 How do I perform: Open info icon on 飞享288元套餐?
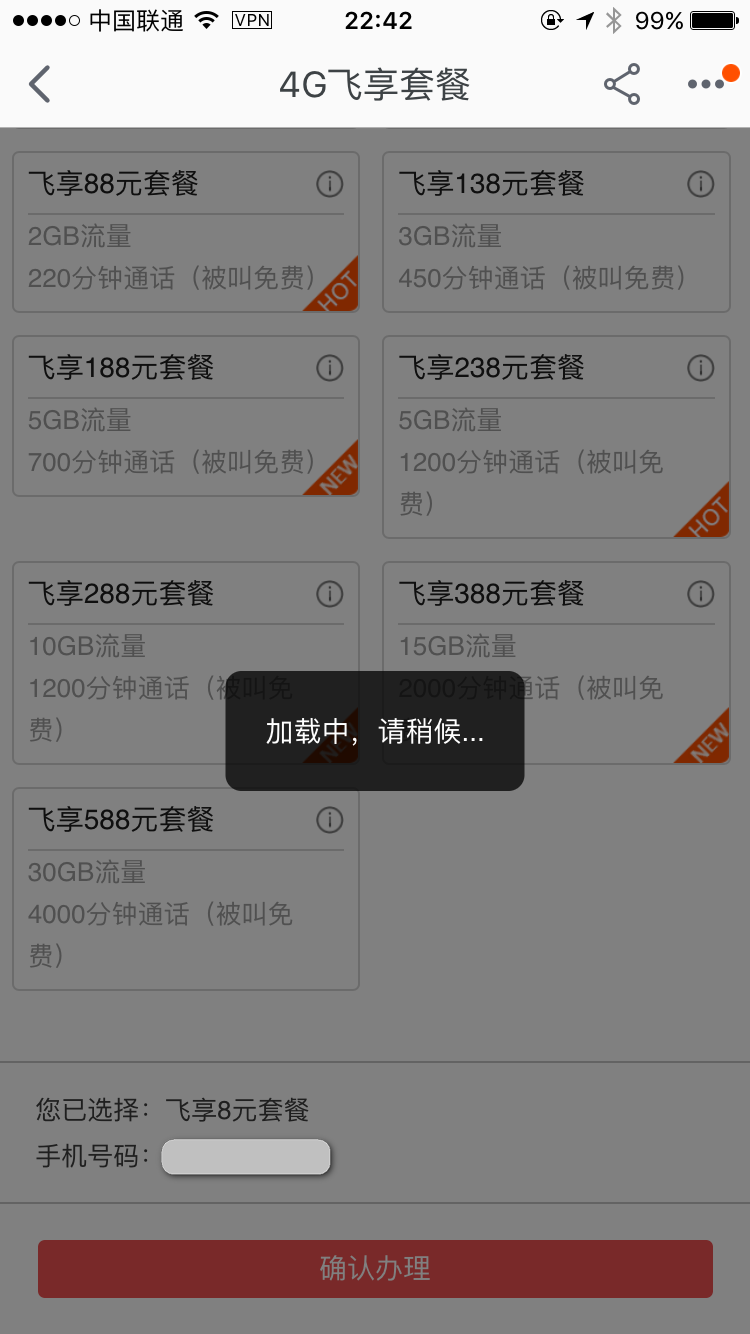330,594
